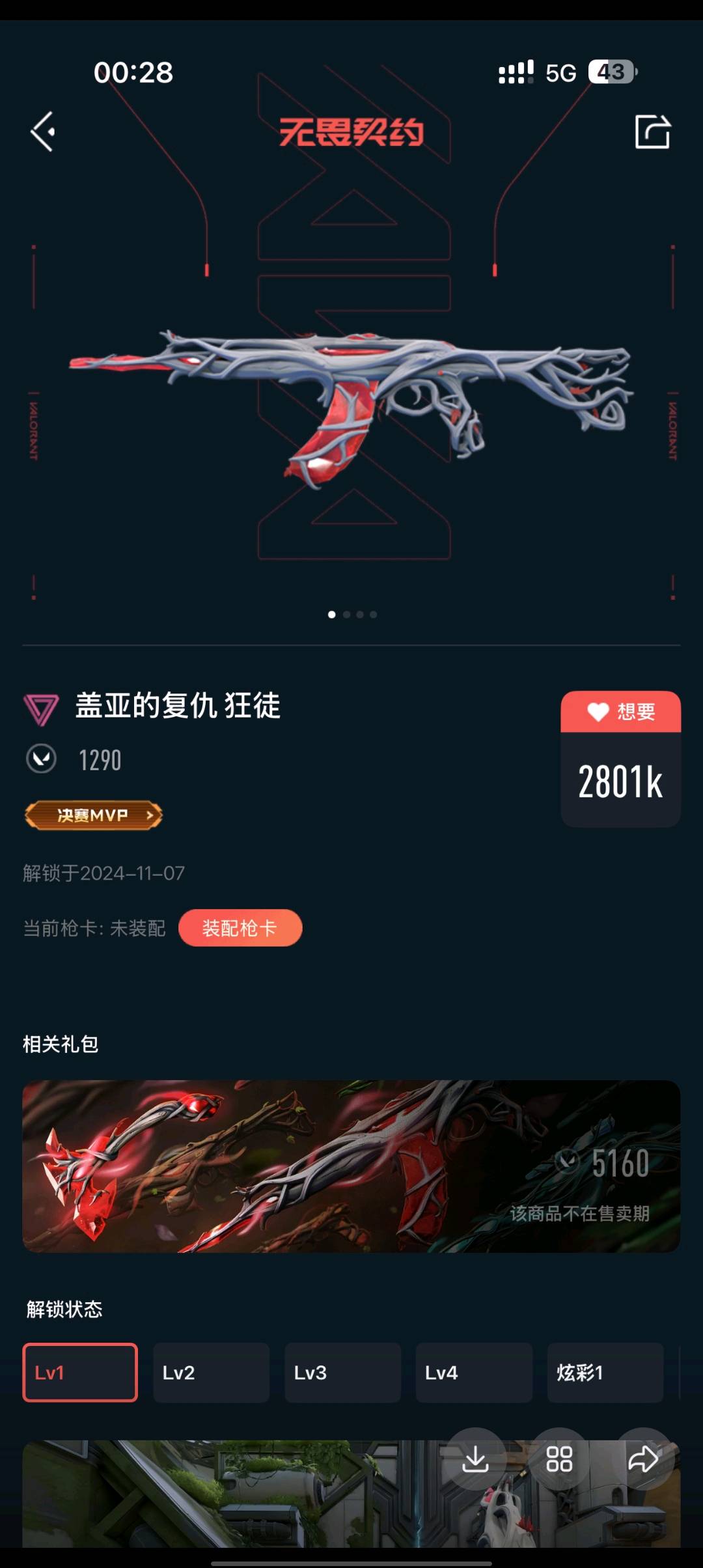
Task: Tap the floating download icon
Action: [x=475, y=1459]
